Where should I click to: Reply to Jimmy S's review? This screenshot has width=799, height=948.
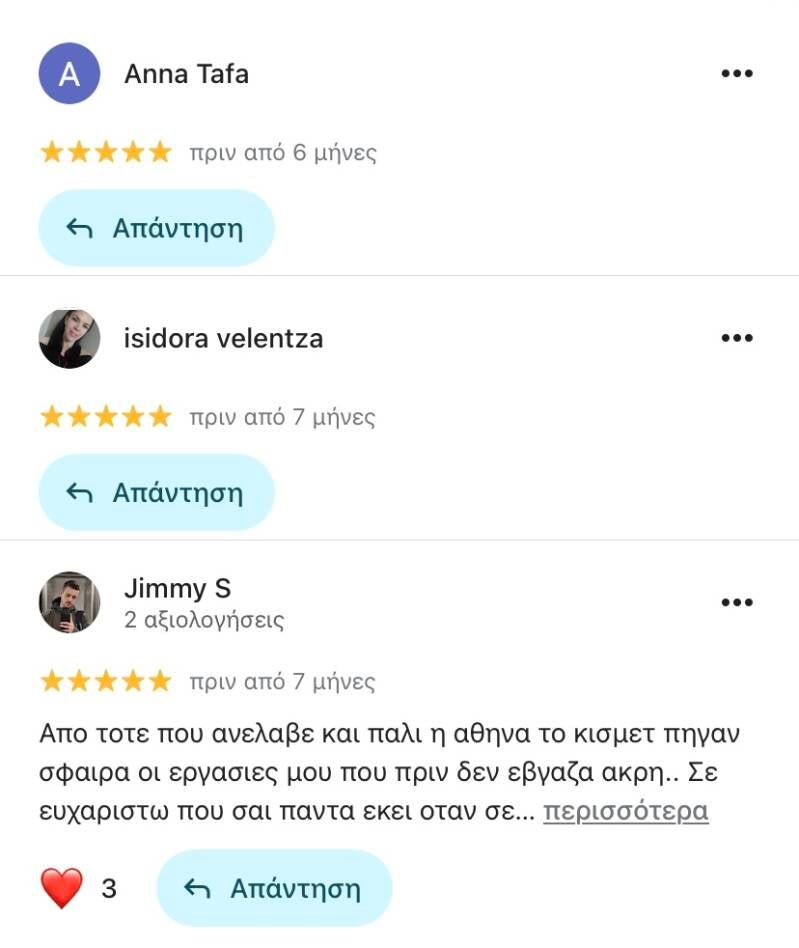click(x=274, y=888)
